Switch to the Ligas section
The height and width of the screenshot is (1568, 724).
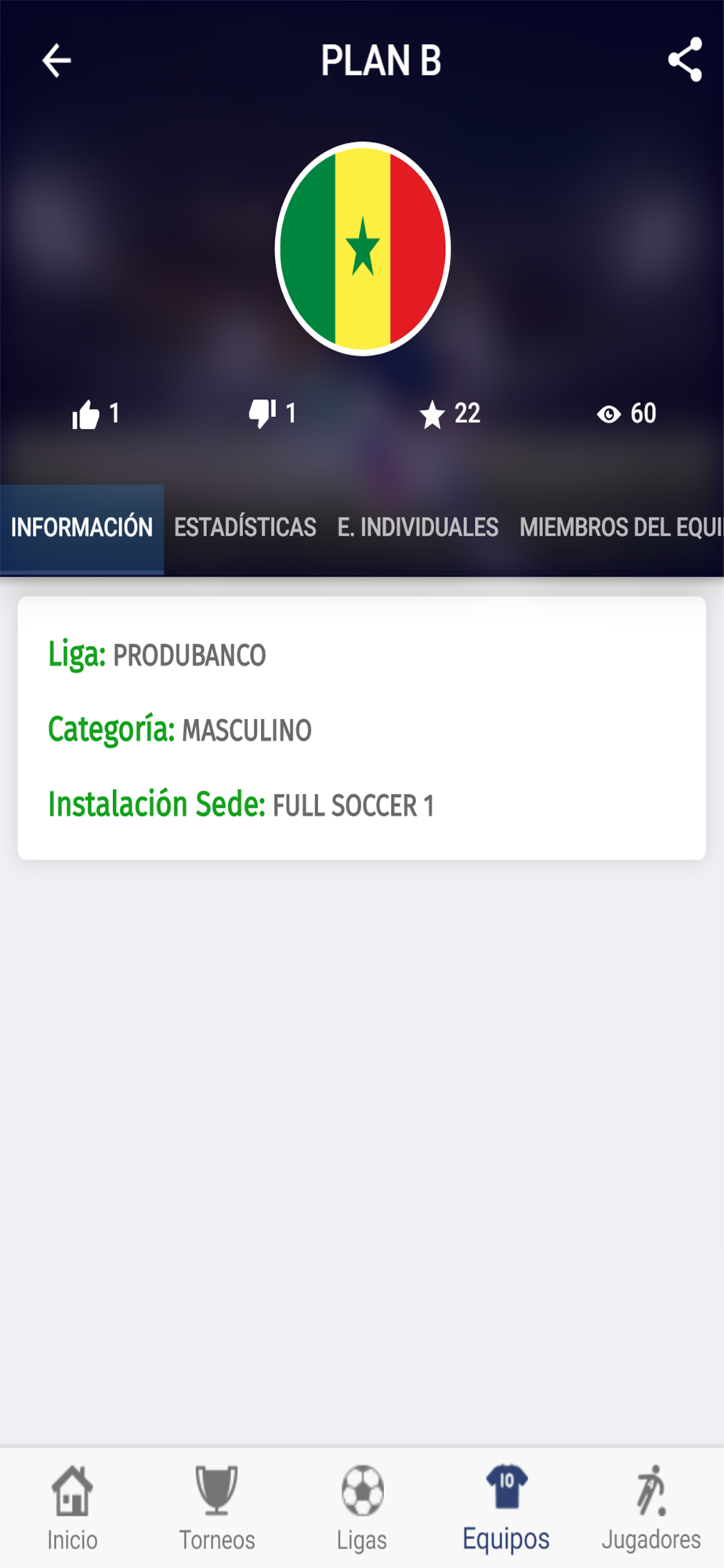tap(362, 1508)
